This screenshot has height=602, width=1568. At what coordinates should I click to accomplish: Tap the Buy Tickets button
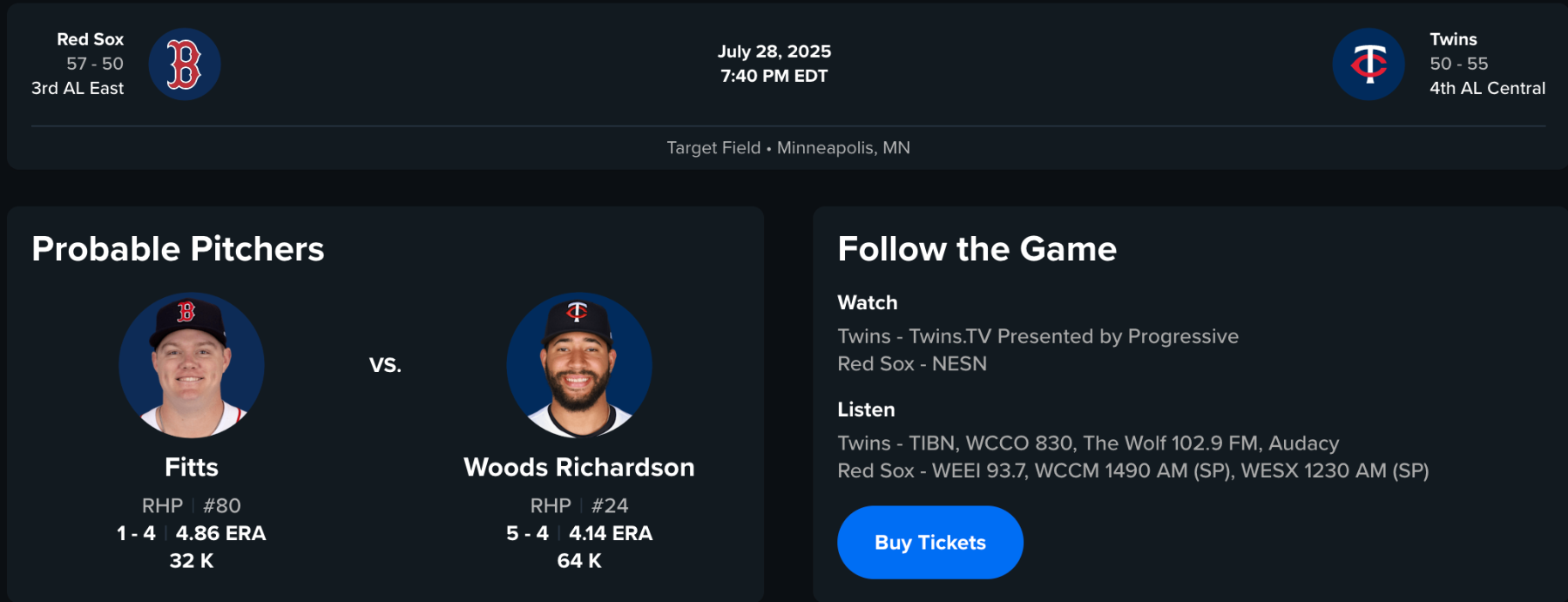(929, 542)
